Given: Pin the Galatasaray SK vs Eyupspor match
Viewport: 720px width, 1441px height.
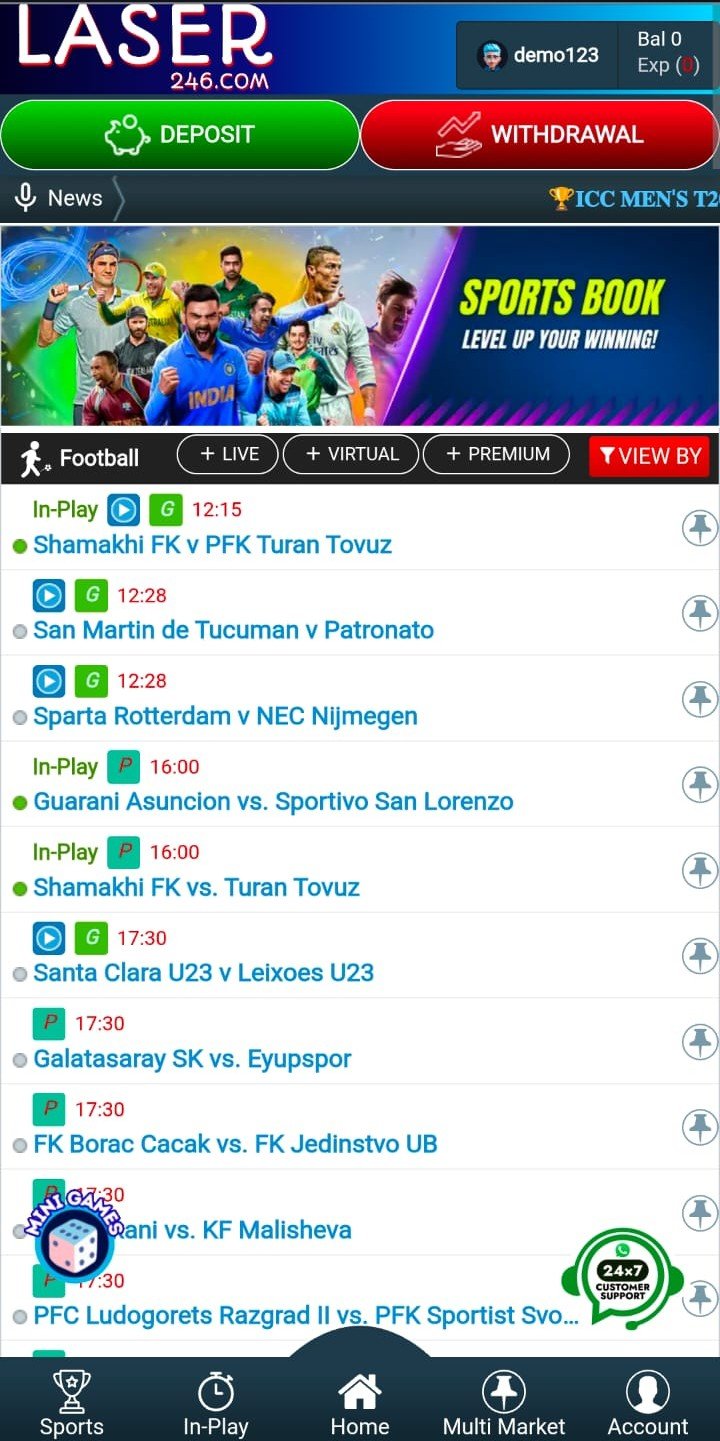Looking at the screenshot, I should coord(699,1041).
